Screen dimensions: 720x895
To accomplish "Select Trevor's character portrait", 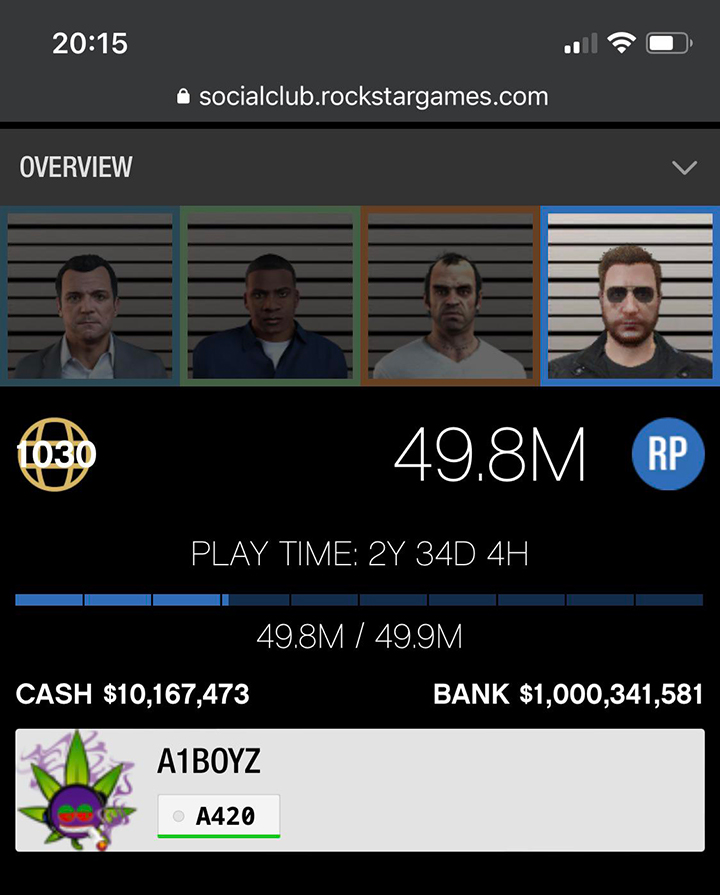I will click(x=450, y=296).
